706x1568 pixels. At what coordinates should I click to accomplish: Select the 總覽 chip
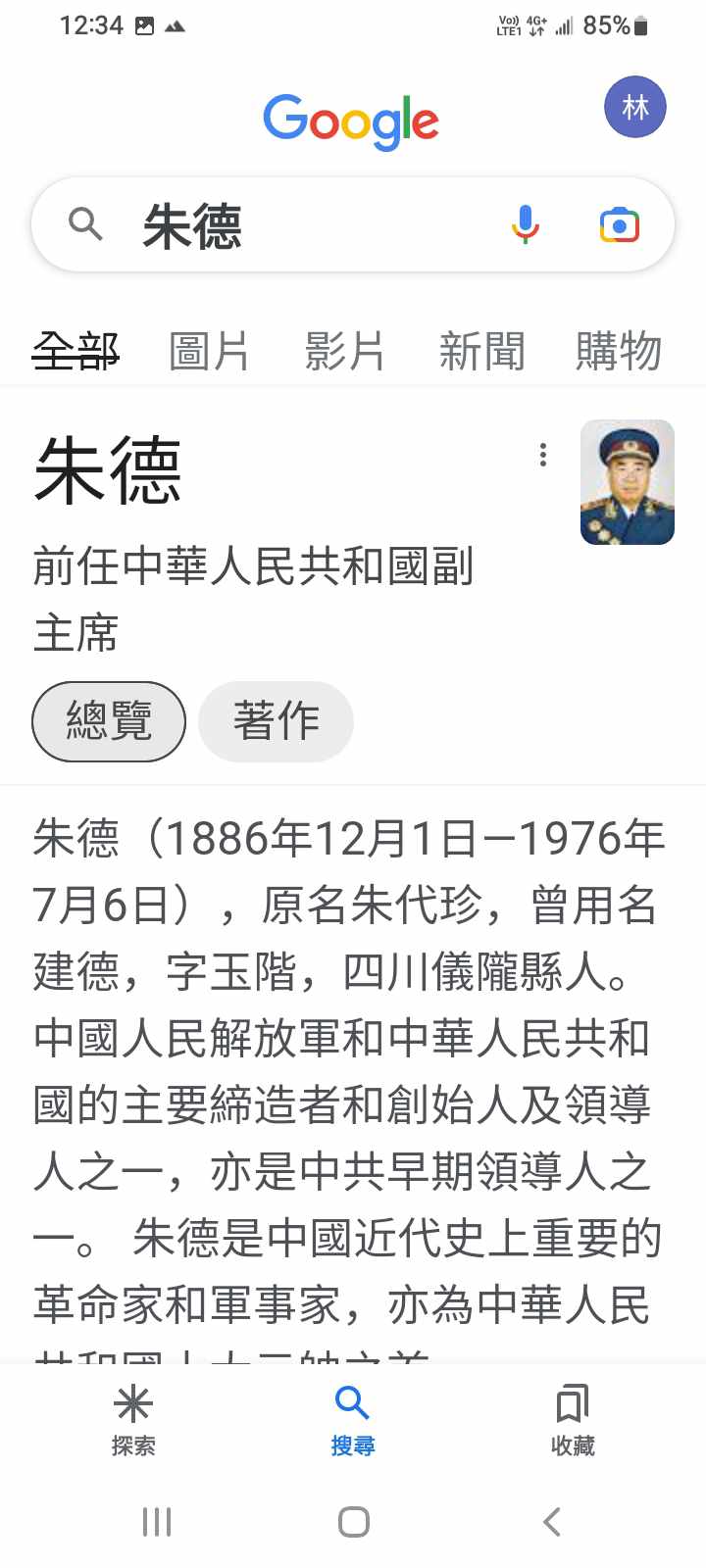point(109,721)
